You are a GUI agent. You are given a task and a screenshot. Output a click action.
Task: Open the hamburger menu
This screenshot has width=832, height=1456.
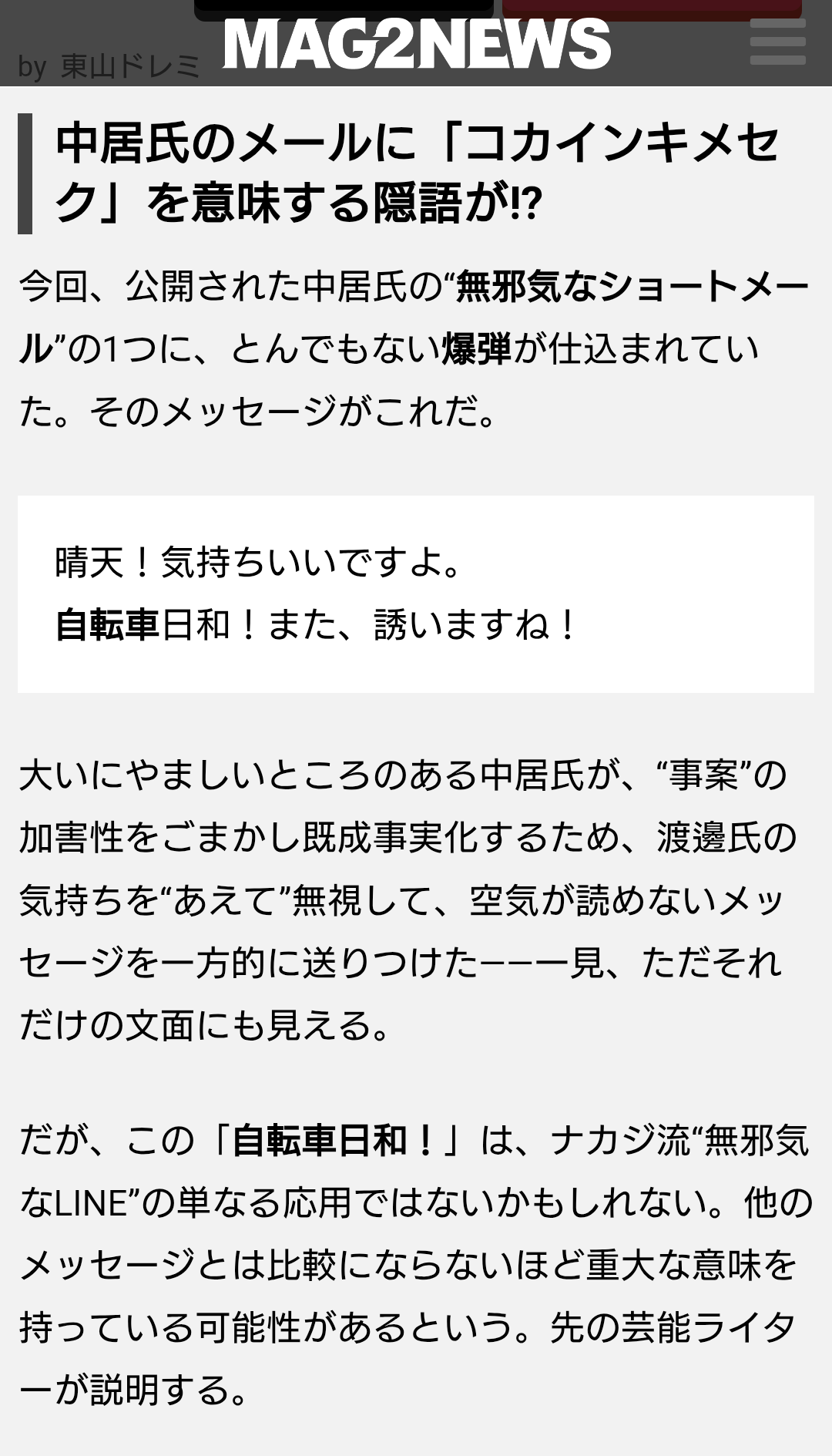(x=777, y=42)
